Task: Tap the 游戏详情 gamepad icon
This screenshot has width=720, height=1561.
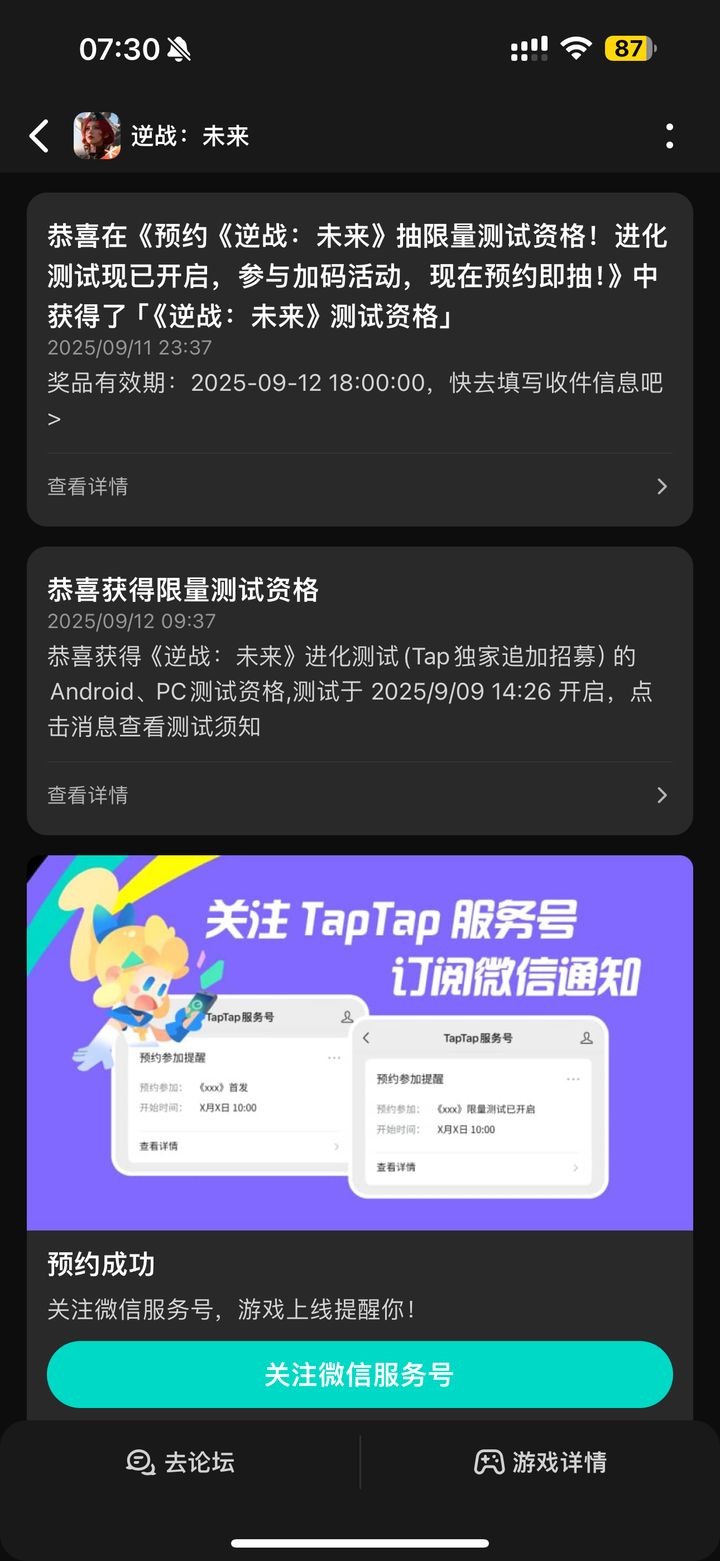Action: click(x=489, y=1462)
